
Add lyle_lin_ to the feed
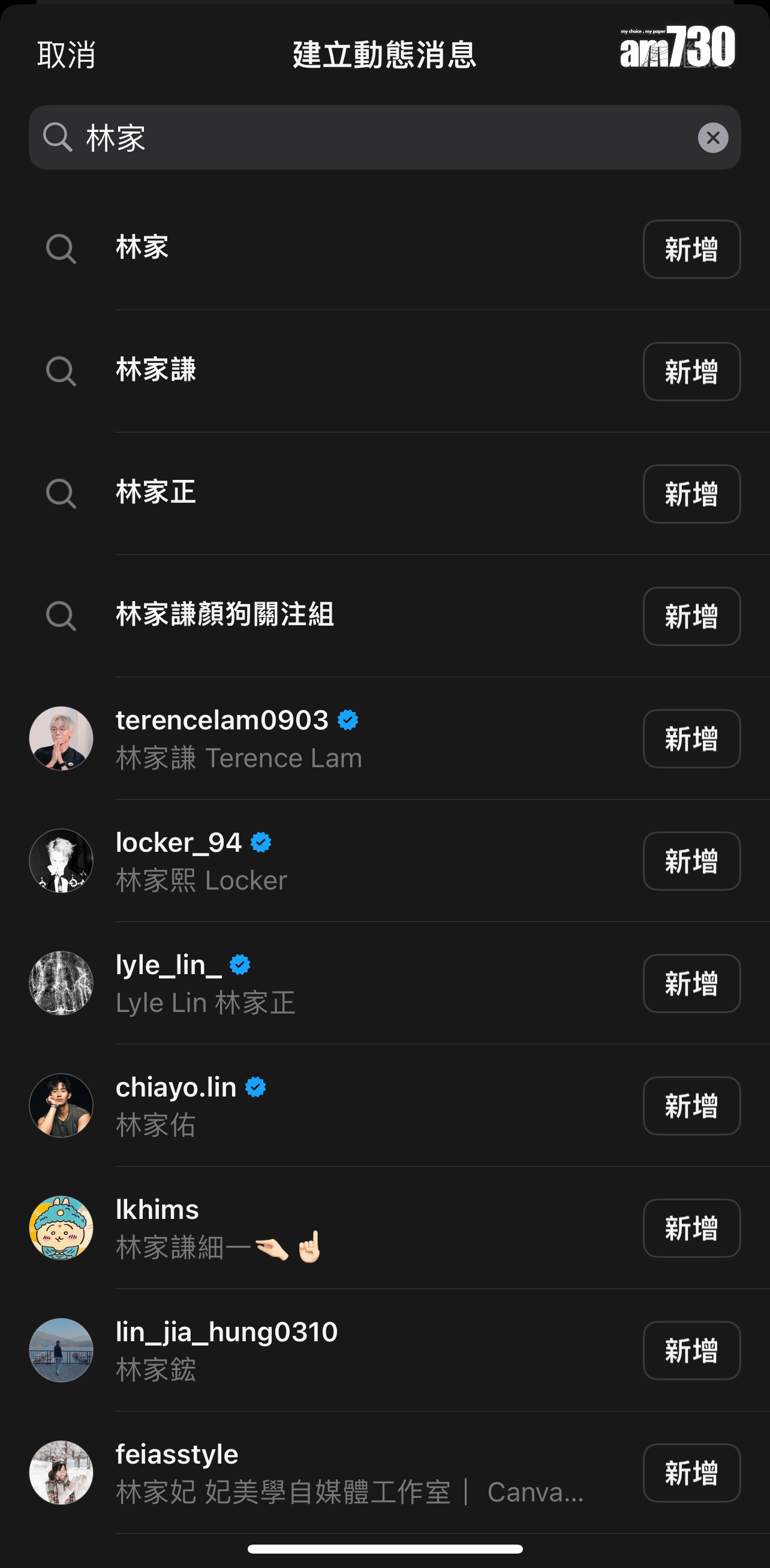691,984
